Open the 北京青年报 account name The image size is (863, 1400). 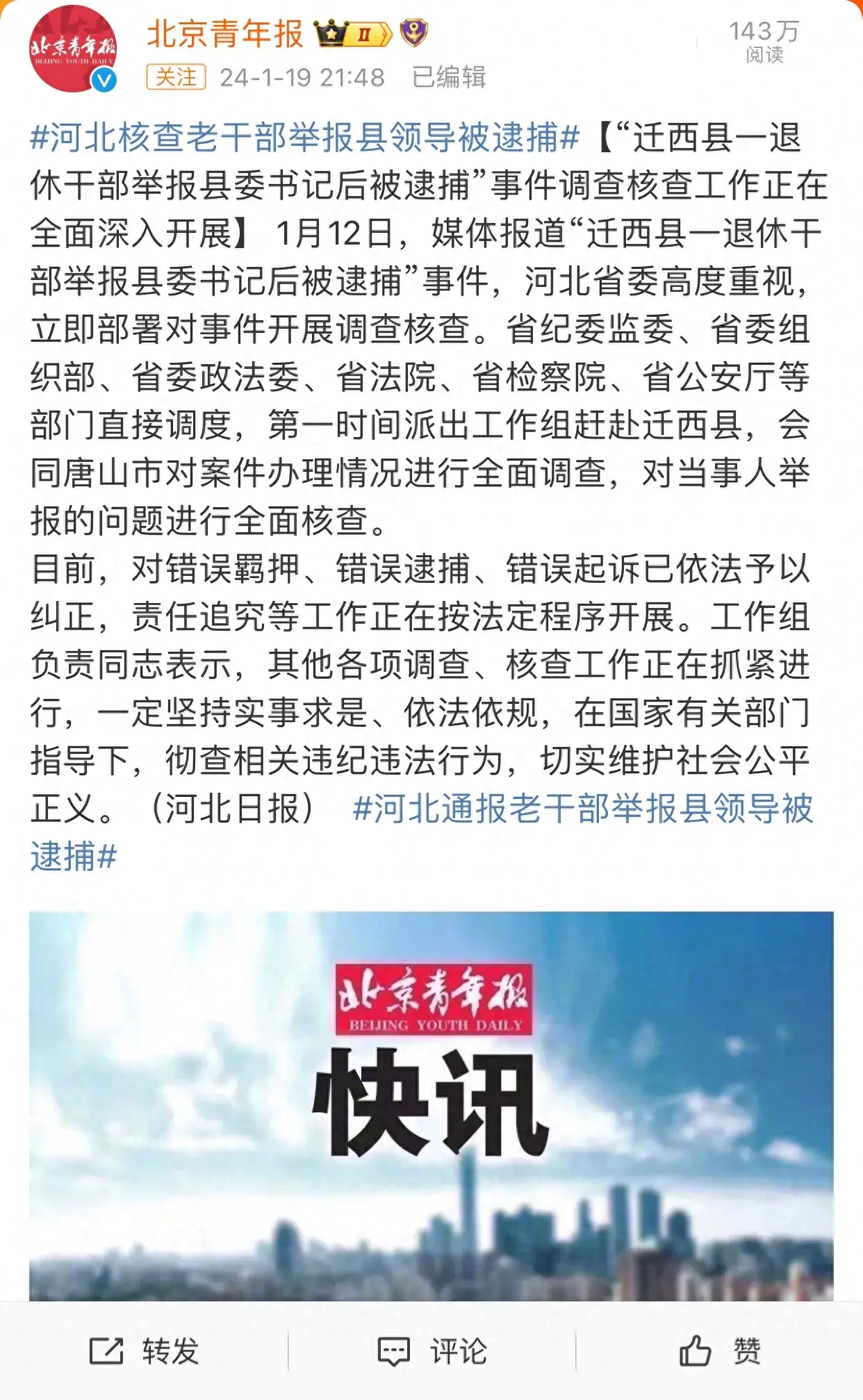225,33
